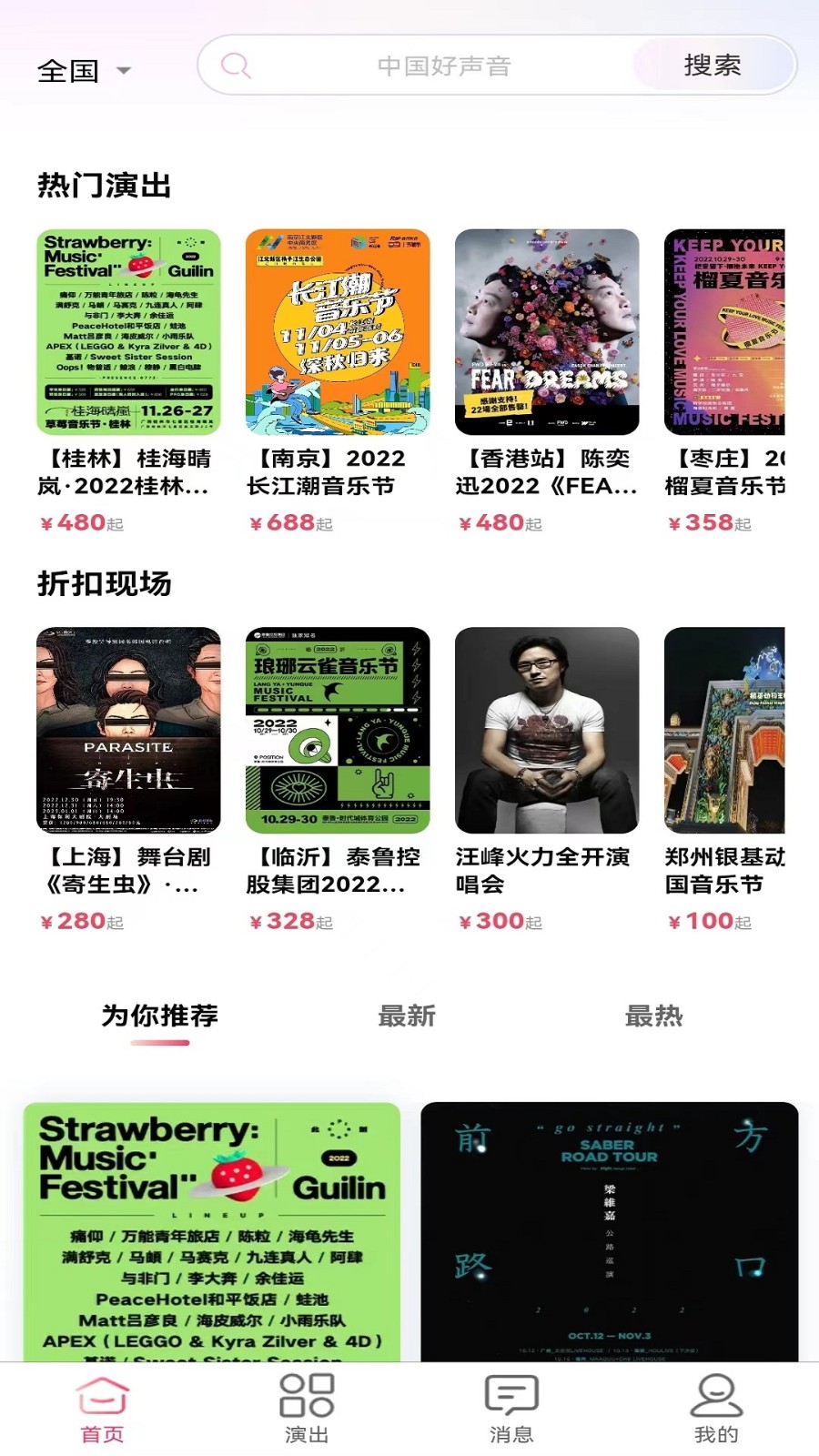Switch to the 最新 tab

(x=407, y=1015)
